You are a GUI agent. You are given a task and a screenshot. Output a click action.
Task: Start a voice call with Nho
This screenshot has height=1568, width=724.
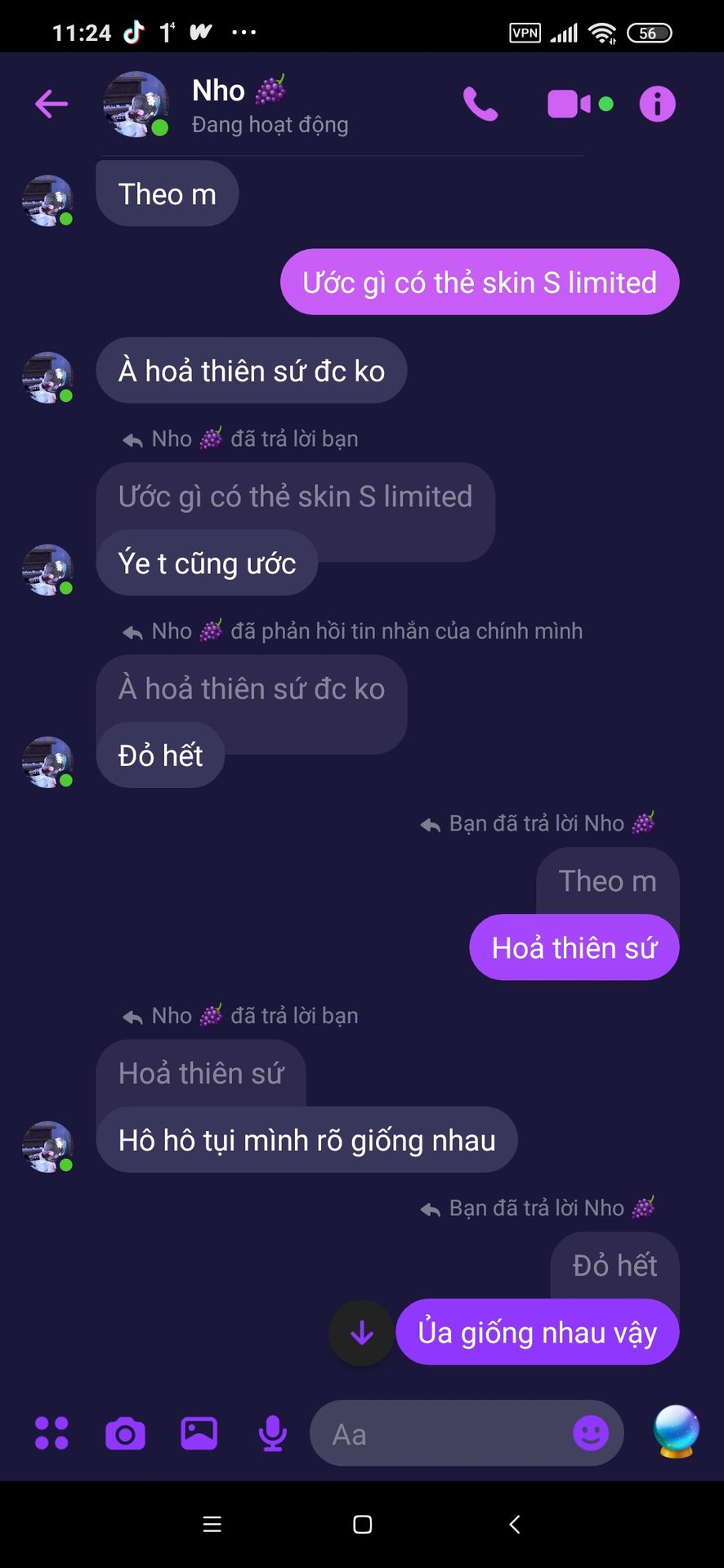coord(480,104)
